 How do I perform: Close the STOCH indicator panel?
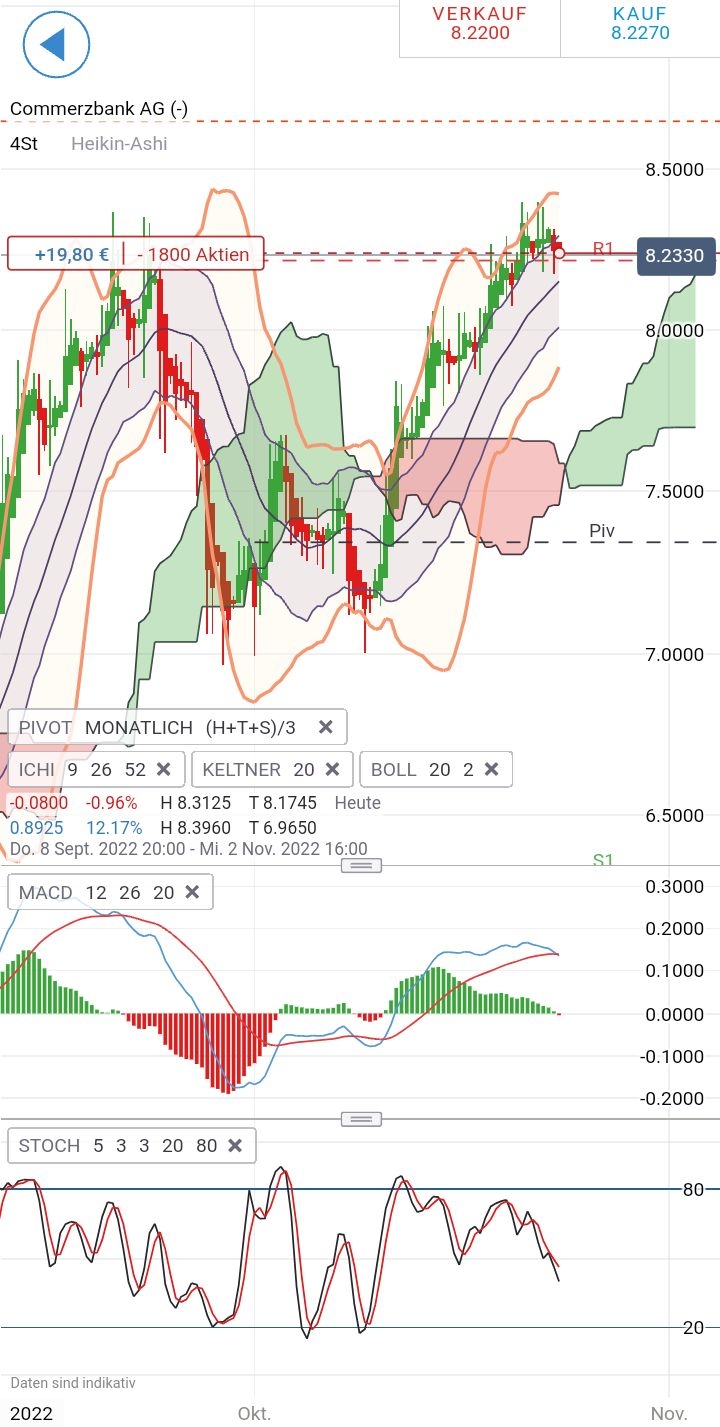point(235,1145)
